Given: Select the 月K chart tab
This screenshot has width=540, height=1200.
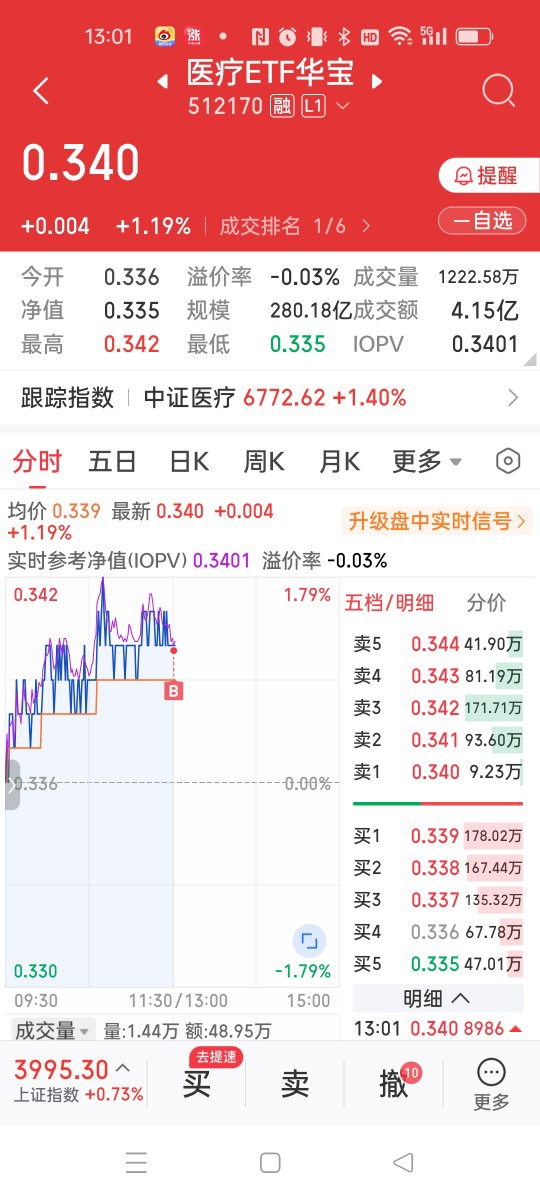Looking at the screenshot, I should (339, 461).
